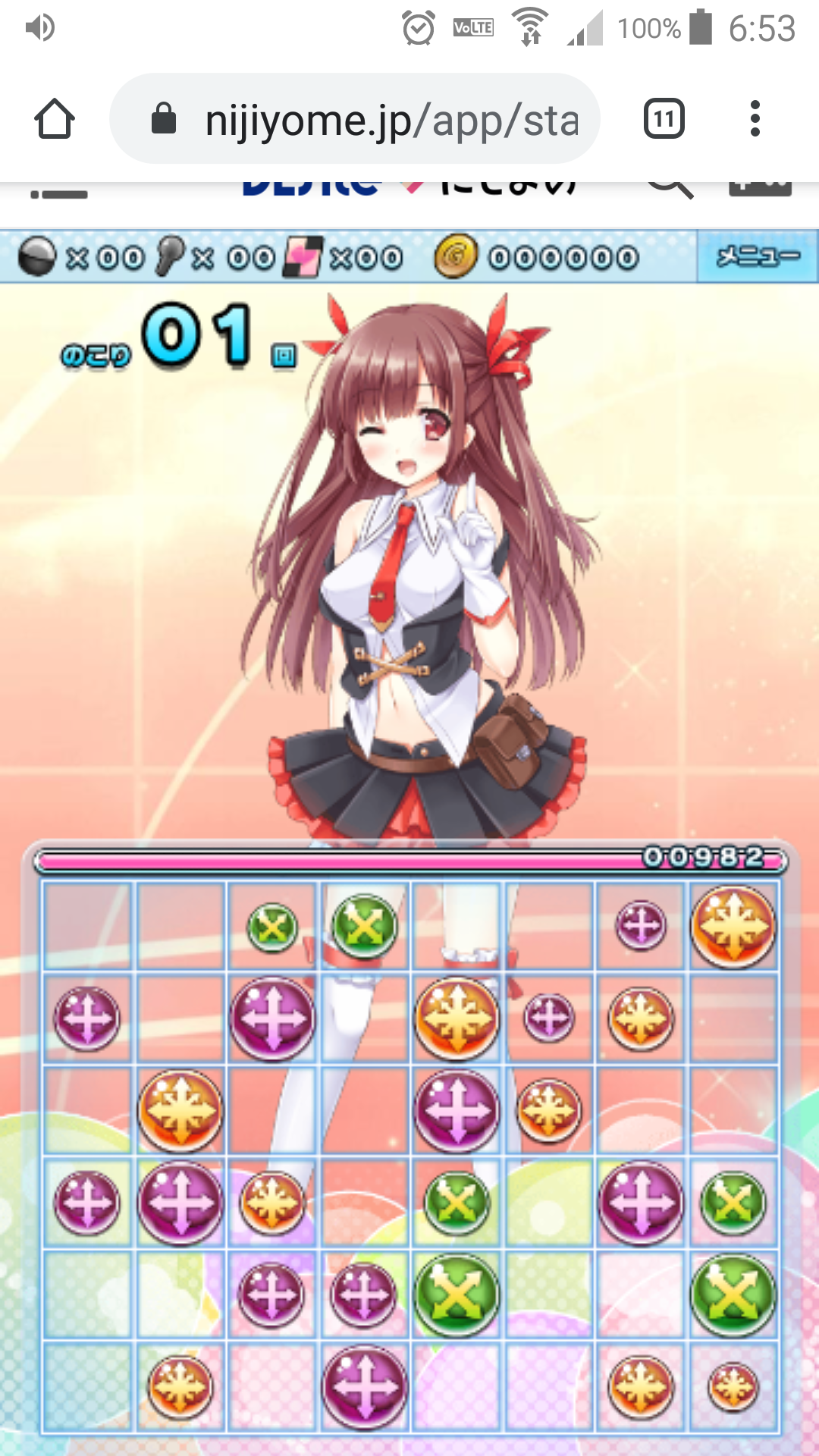Open the game's メニュー button
The image size is (819, 1456).
click(757, 257)
